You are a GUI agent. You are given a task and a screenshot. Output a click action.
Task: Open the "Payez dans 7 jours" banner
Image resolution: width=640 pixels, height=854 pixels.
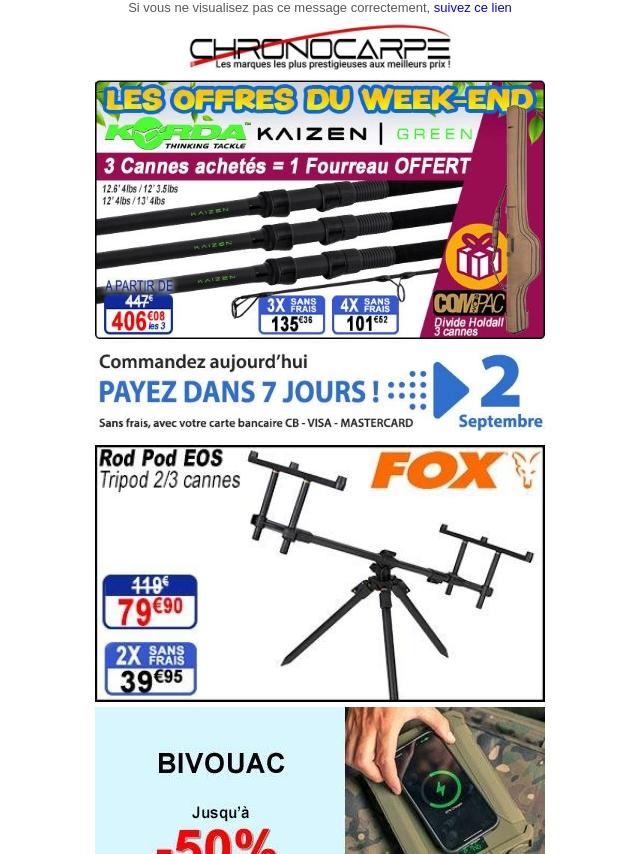pos(320,392)
